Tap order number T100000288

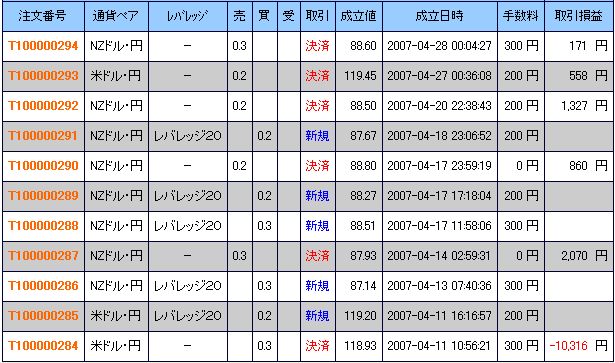tap(43, 226)
